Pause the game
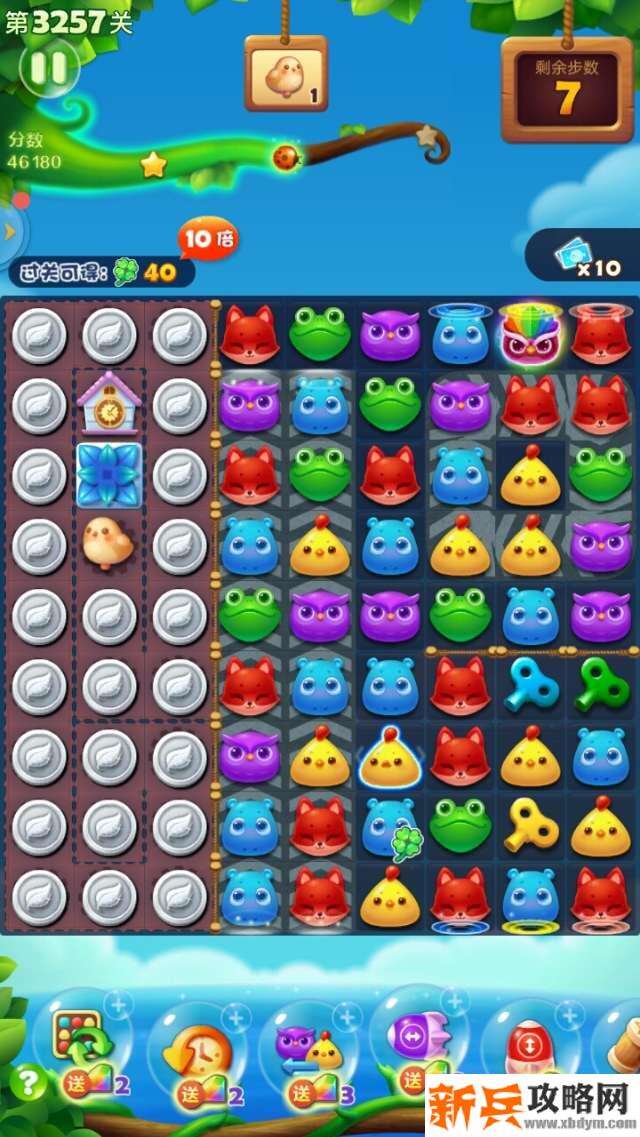 (x=47, y=68)
